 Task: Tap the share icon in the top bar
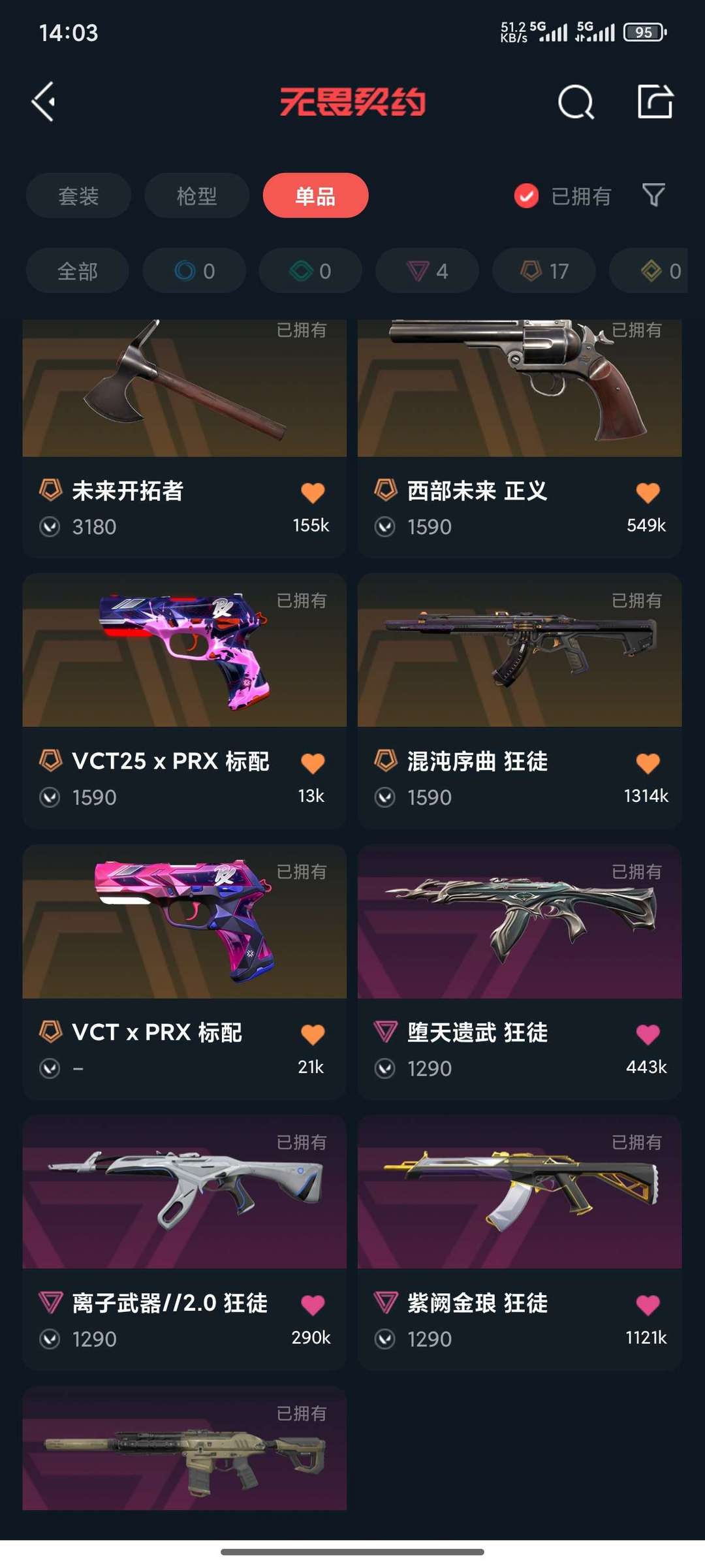tap(655, 101)
